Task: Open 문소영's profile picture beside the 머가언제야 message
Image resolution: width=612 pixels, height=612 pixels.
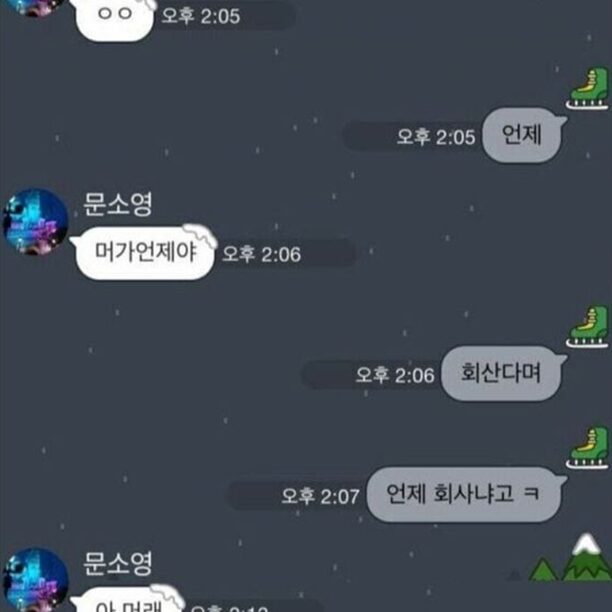Action: tap(36, 221)
